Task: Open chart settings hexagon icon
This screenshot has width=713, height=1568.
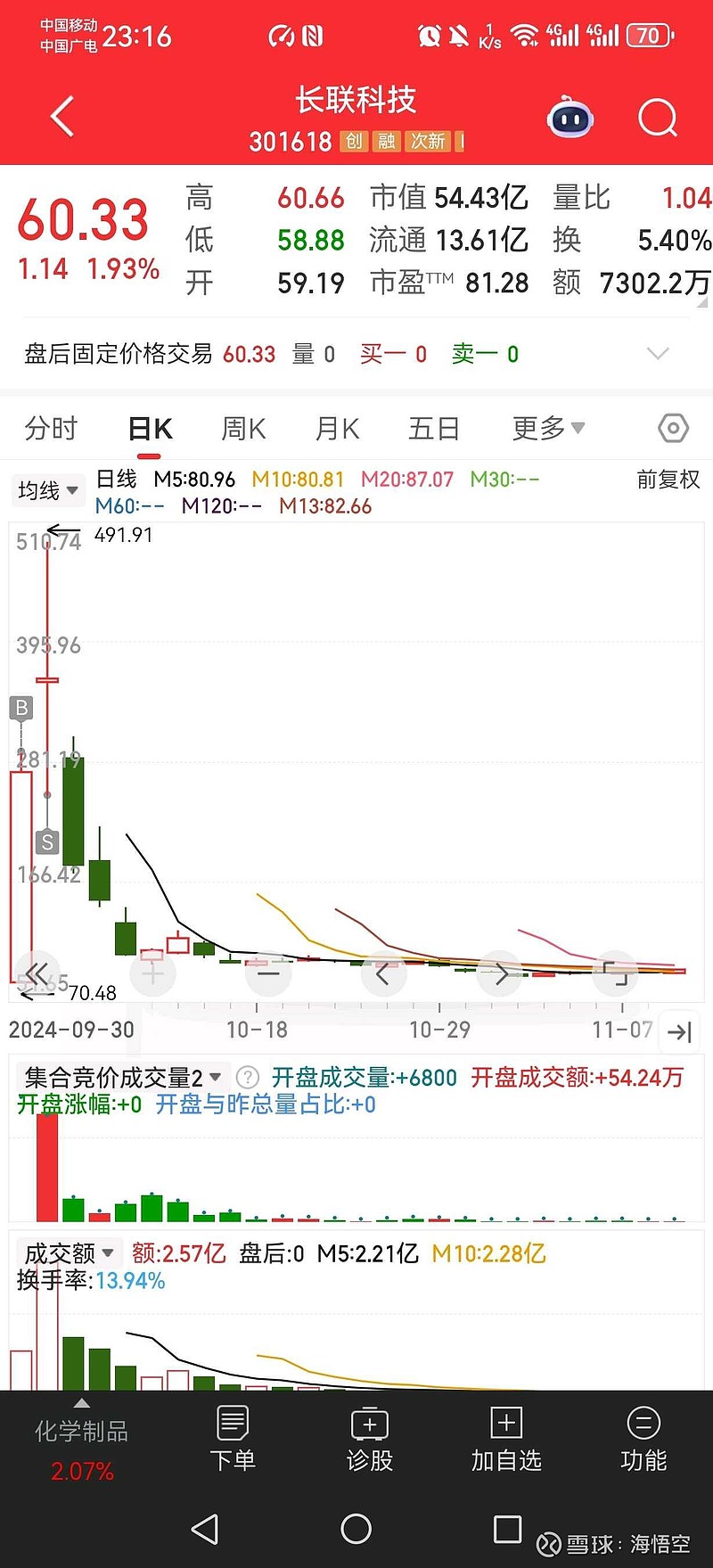Action: (x=673, y=429)
